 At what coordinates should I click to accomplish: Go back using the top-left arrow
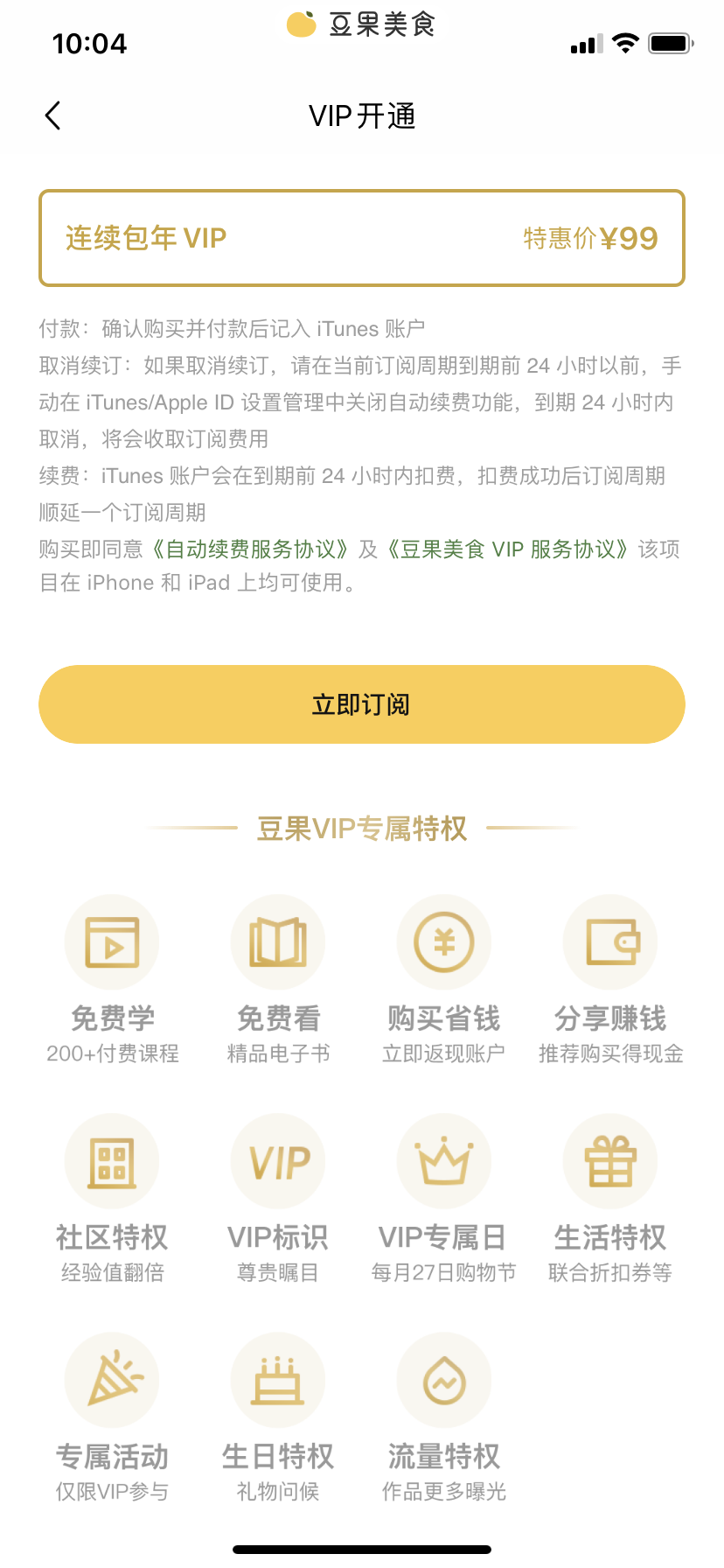[53, 115]
